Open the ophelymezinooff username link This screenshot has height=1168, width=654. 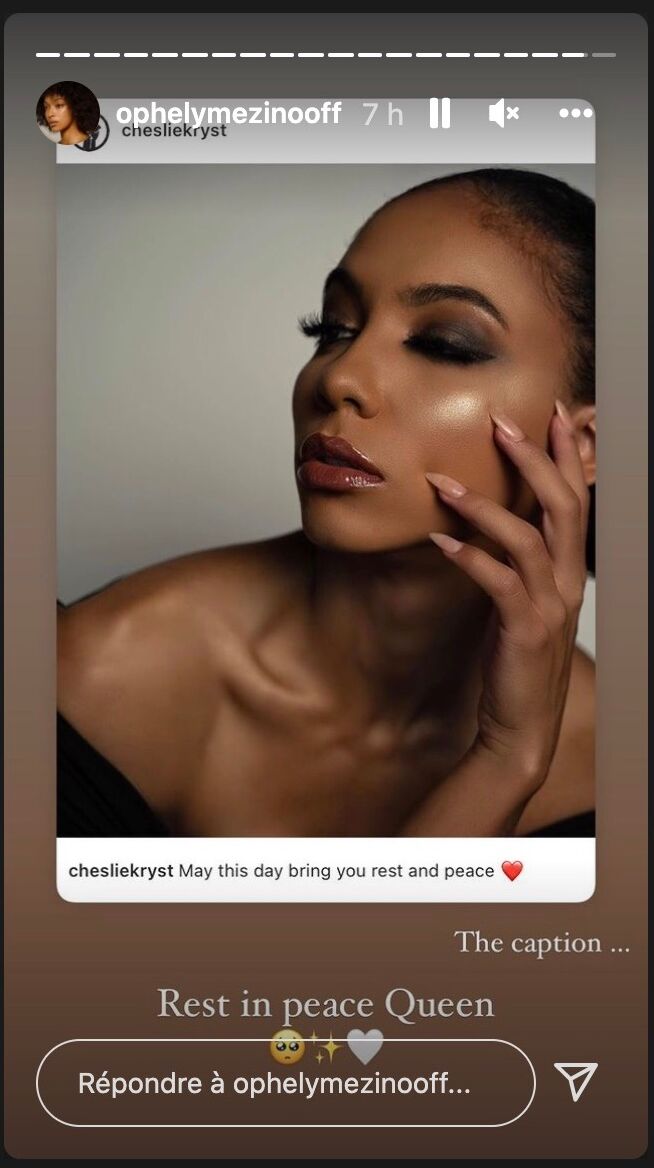click(229, 114)
